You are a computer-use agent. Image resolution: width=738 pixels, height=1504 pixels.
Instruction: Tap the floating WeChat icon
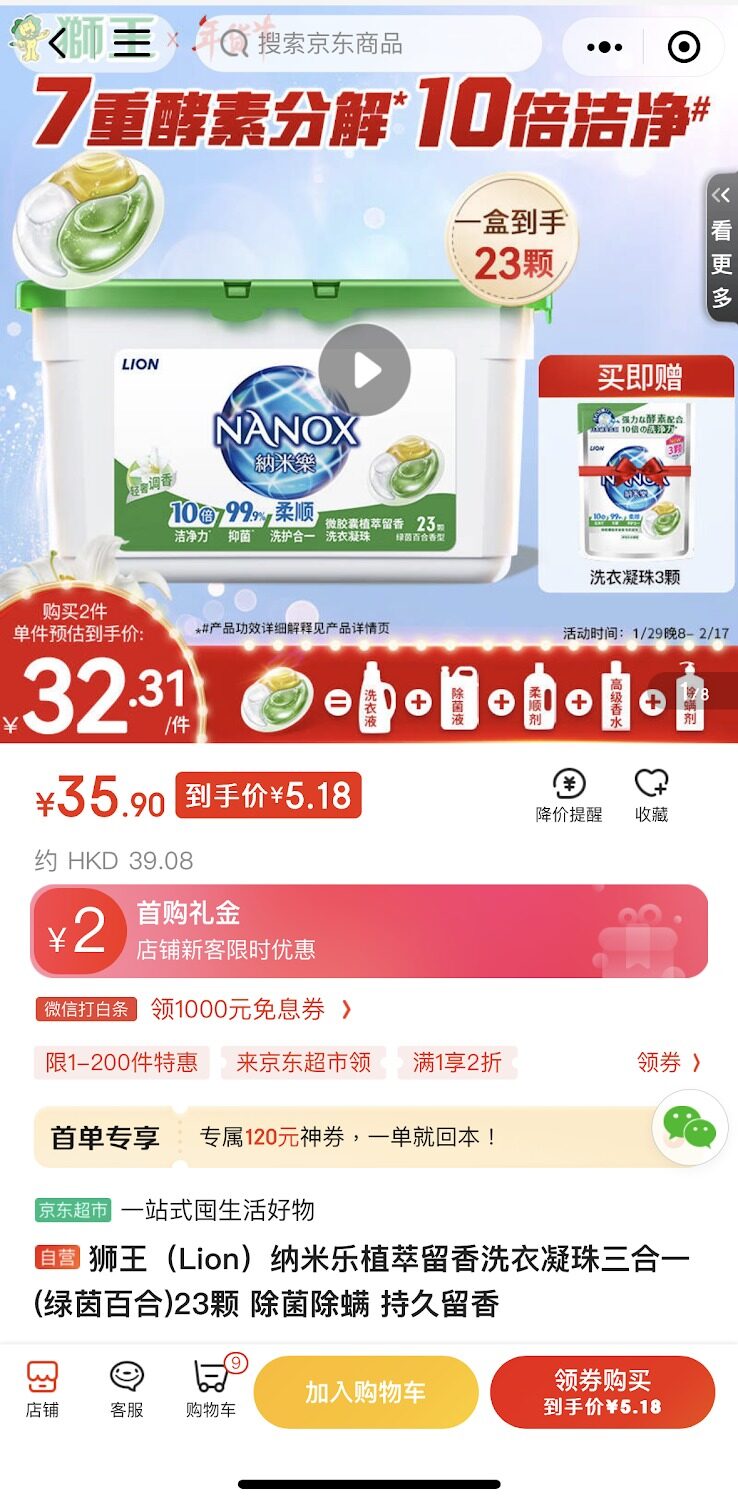(689, 1127)
